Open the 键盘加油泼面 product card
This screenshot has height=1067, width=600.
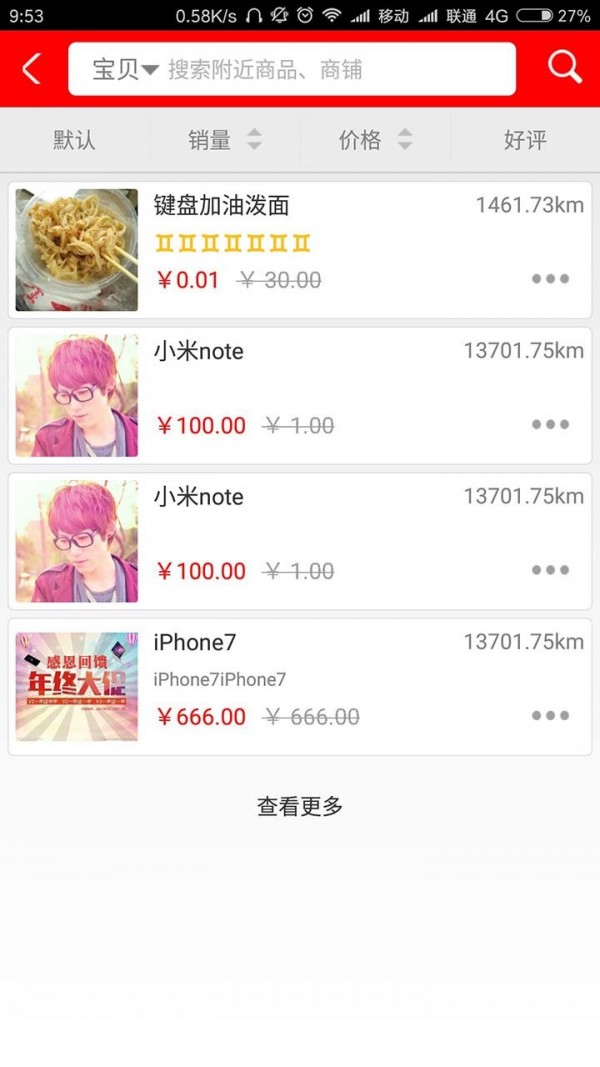click(x=300, y=249)
